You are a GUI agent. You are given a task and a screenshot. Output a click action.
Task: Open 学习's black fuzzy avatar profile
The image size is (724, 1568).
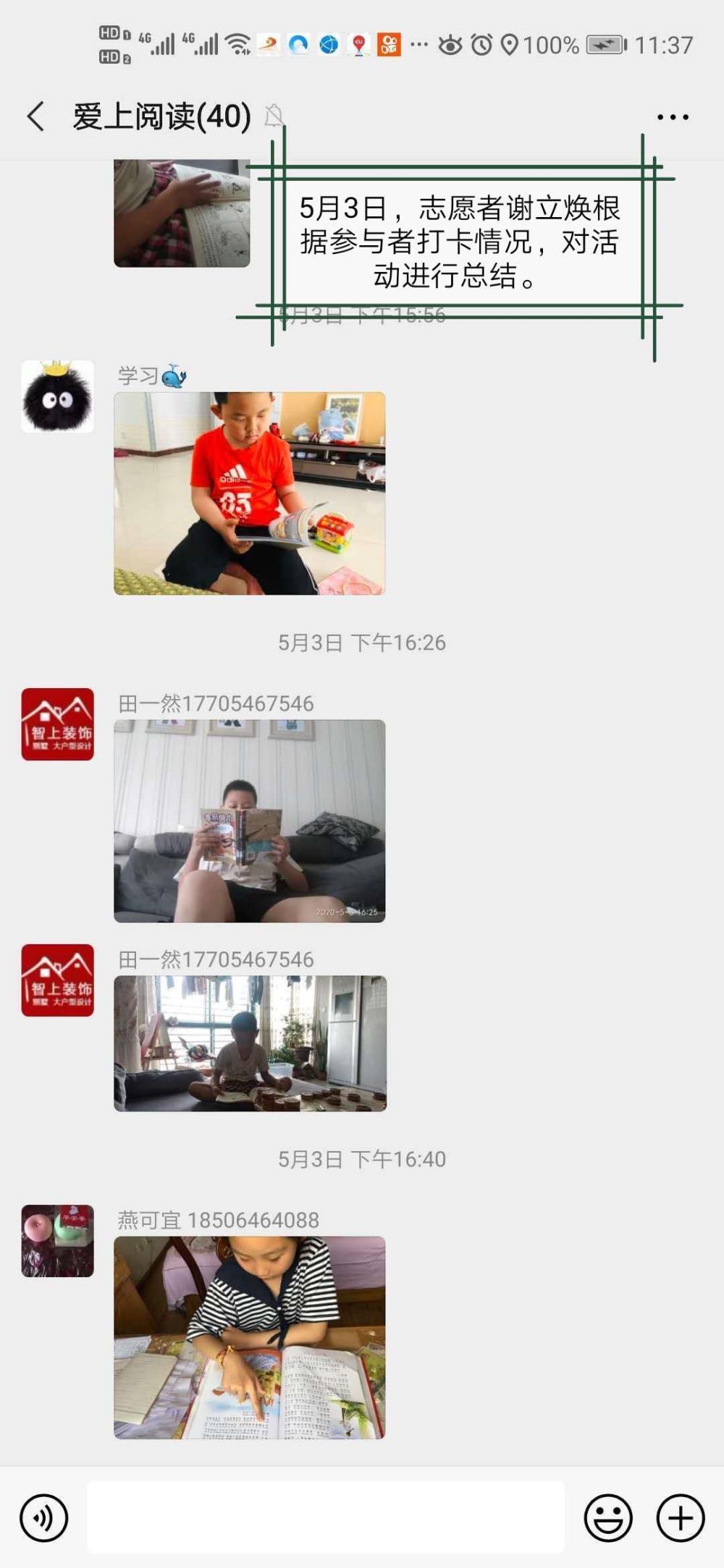58,397
